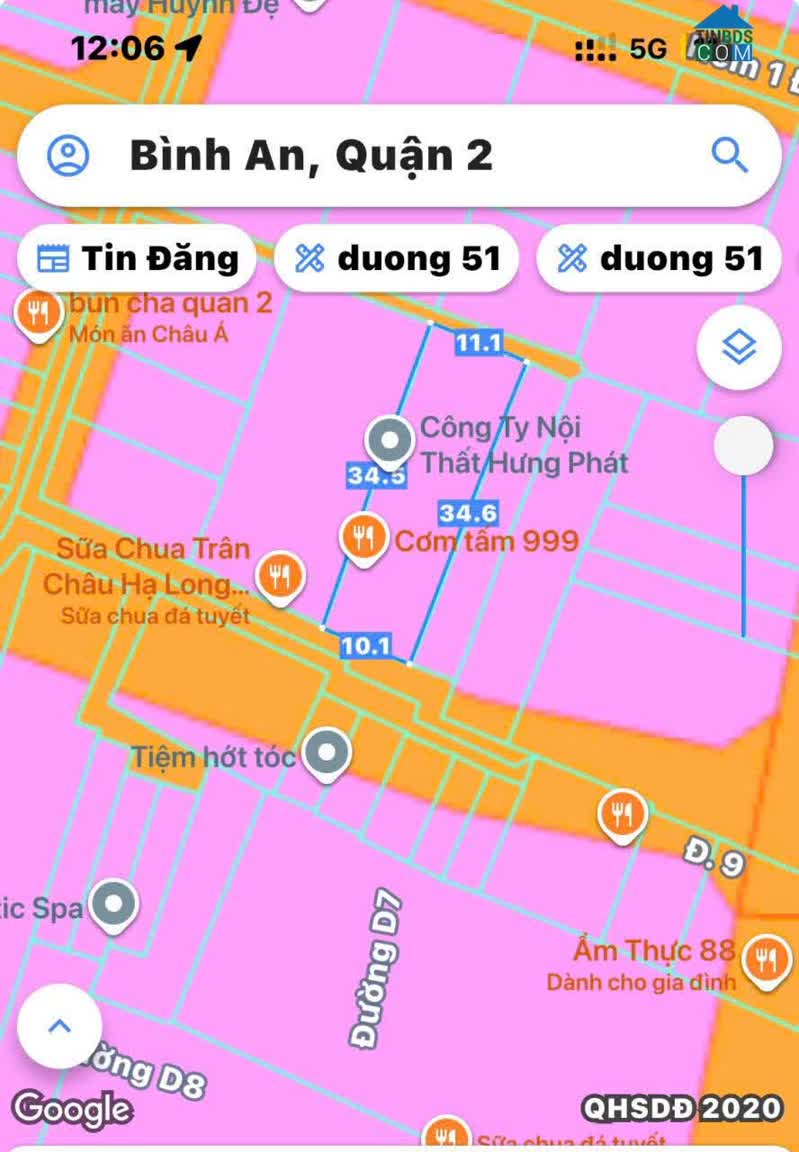Open the profile icon in search bar
Screen dimensions: 799x1152
click(x=68, y=155)
